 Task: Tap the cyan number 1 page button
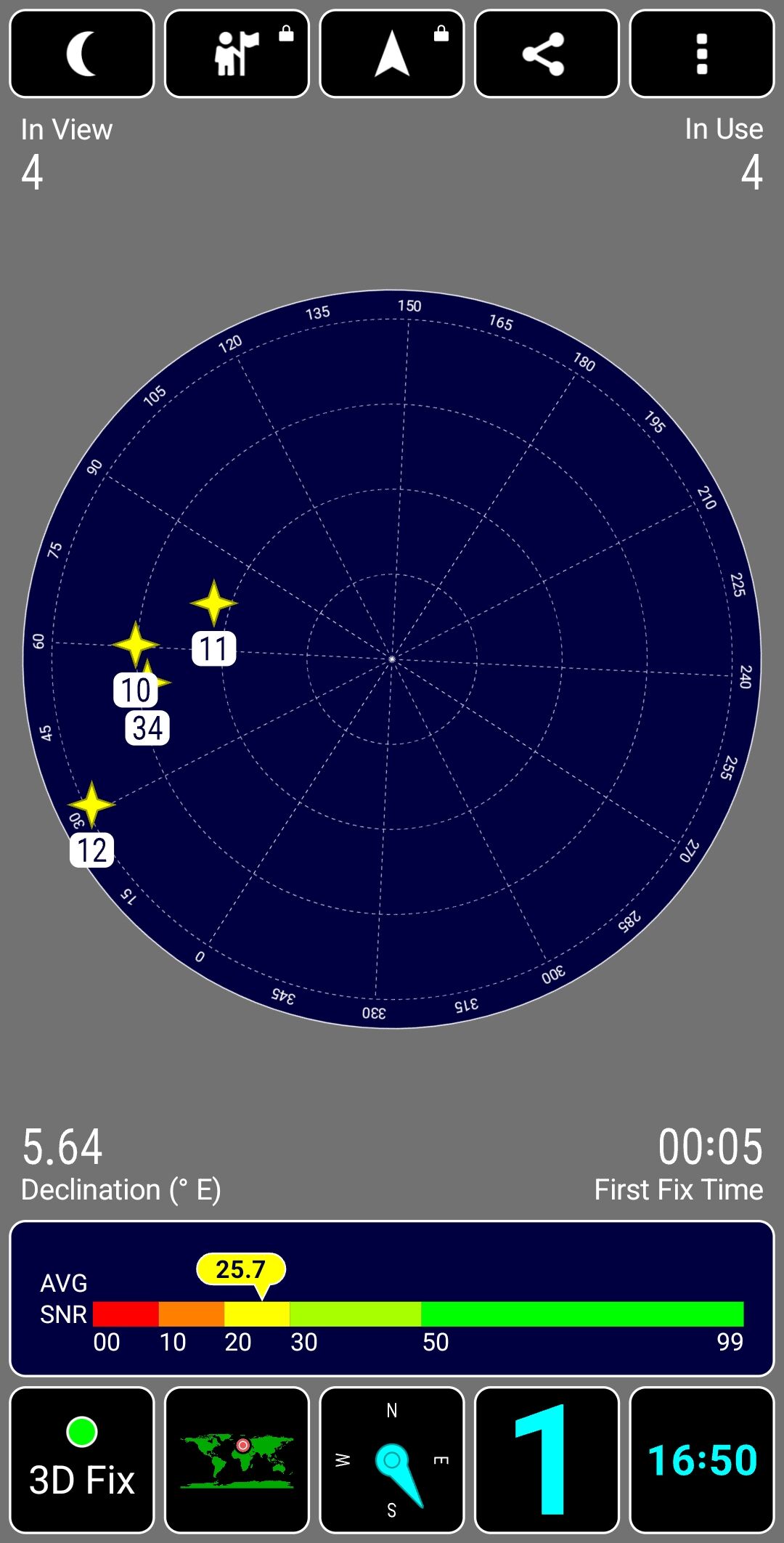547,1459
